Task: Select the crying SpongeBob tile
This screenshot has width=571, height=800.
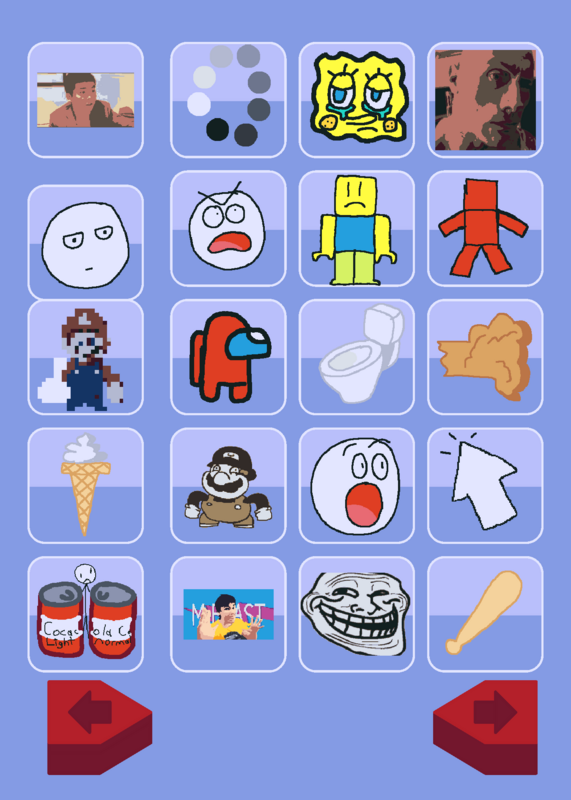Action: [x=356, y=100]
